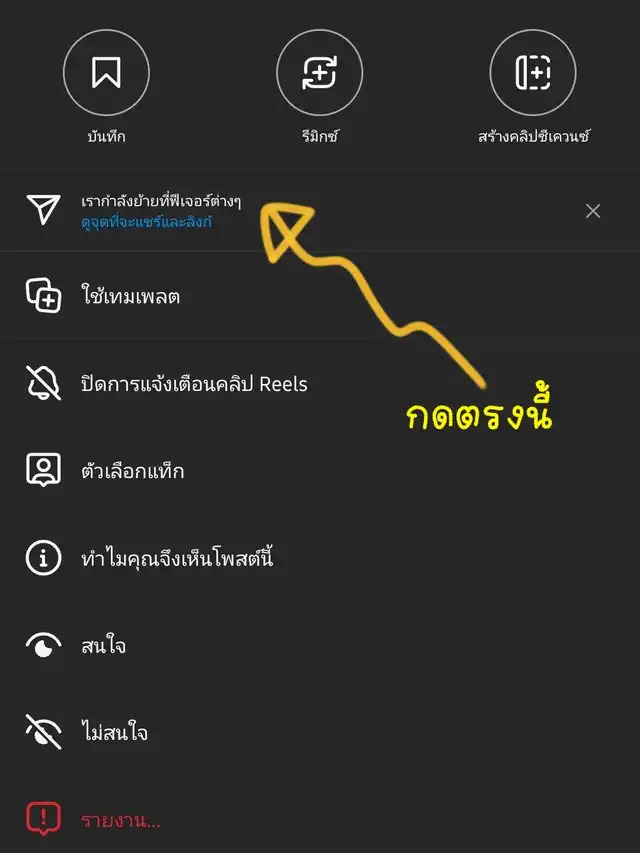Mark the post as ไม่สนใจ (Not interested)
Image resolution: width=640 pixels, height=853 pixels.
[114, 733]
